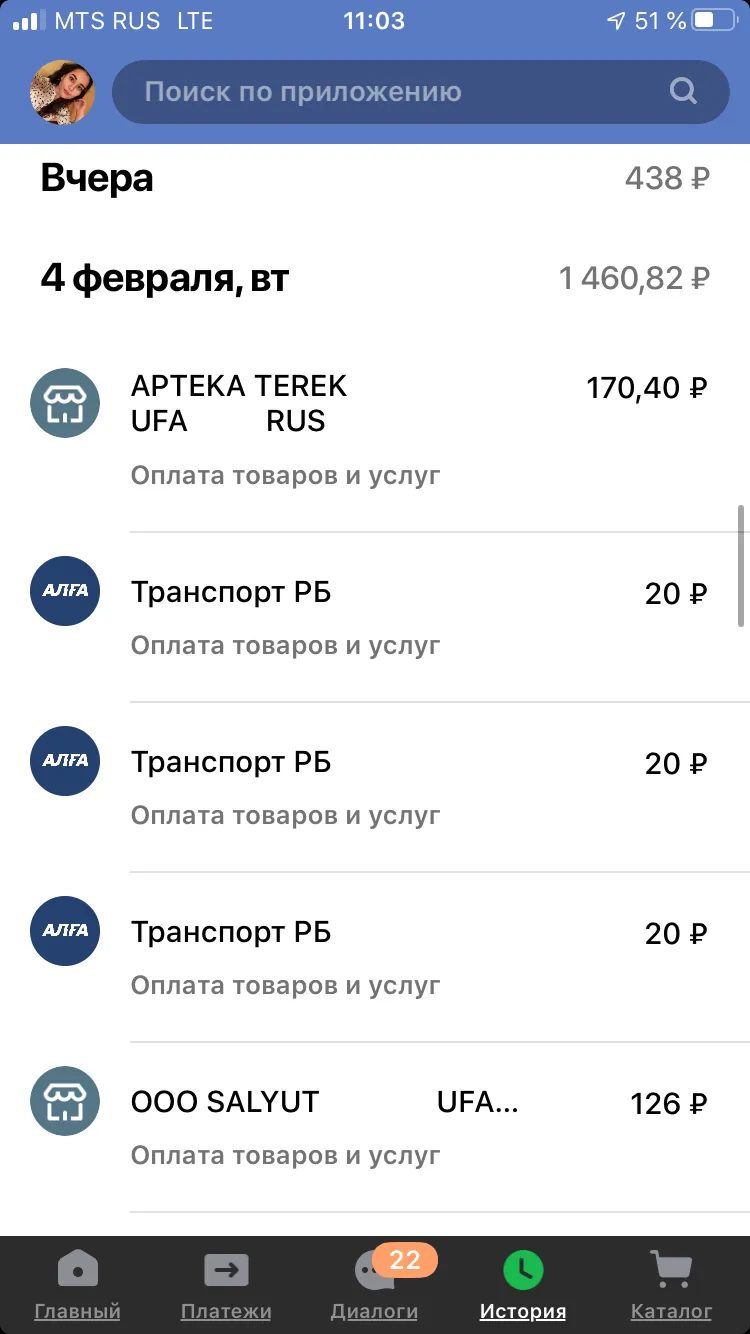
Task: Tap the Поиск по приложению search field
Action: click(x=421, y=92)
